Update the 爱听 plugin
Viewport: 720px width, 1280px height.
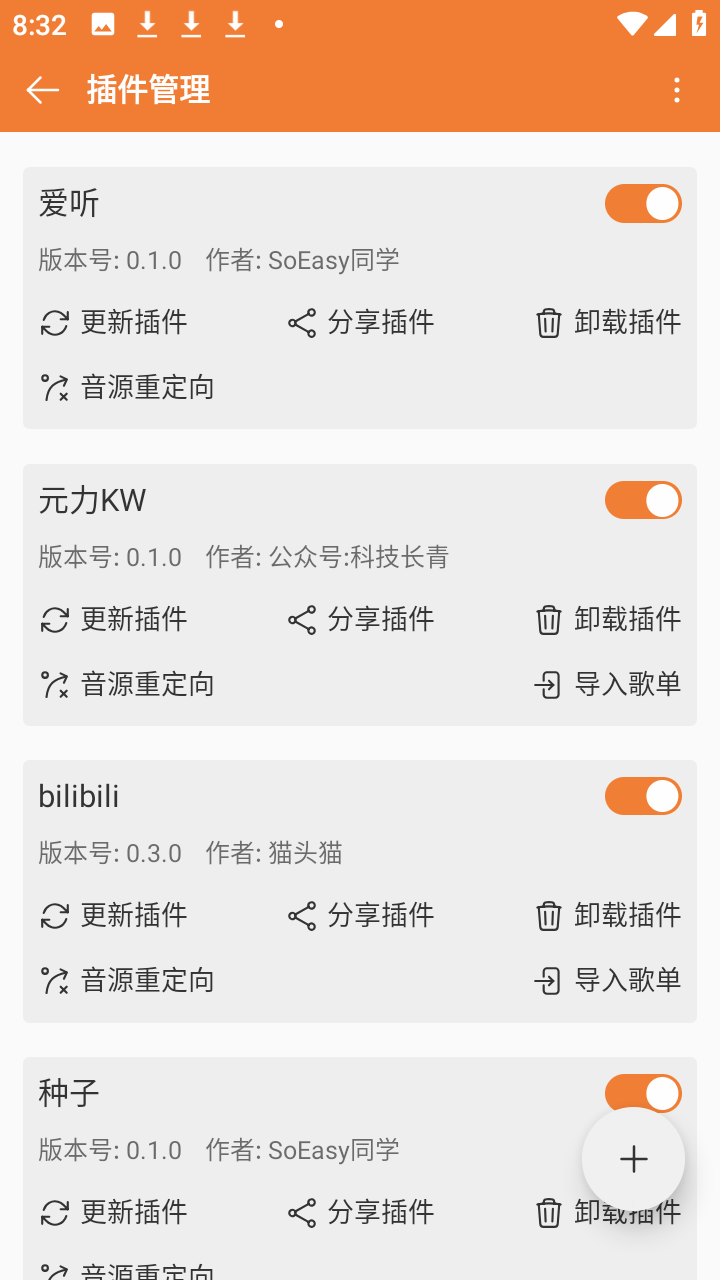click(114, 322)
